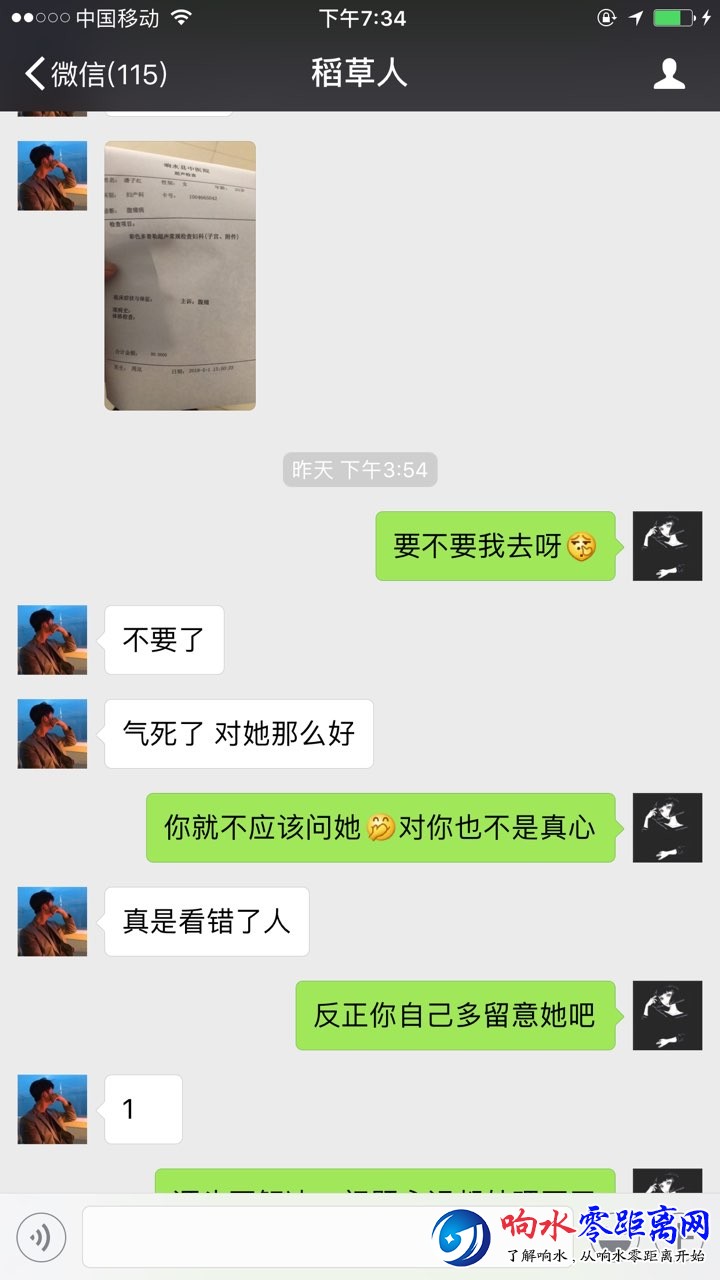Open my avatar beside 要不要我去呀
The image size is (720, 1280).
667,546
